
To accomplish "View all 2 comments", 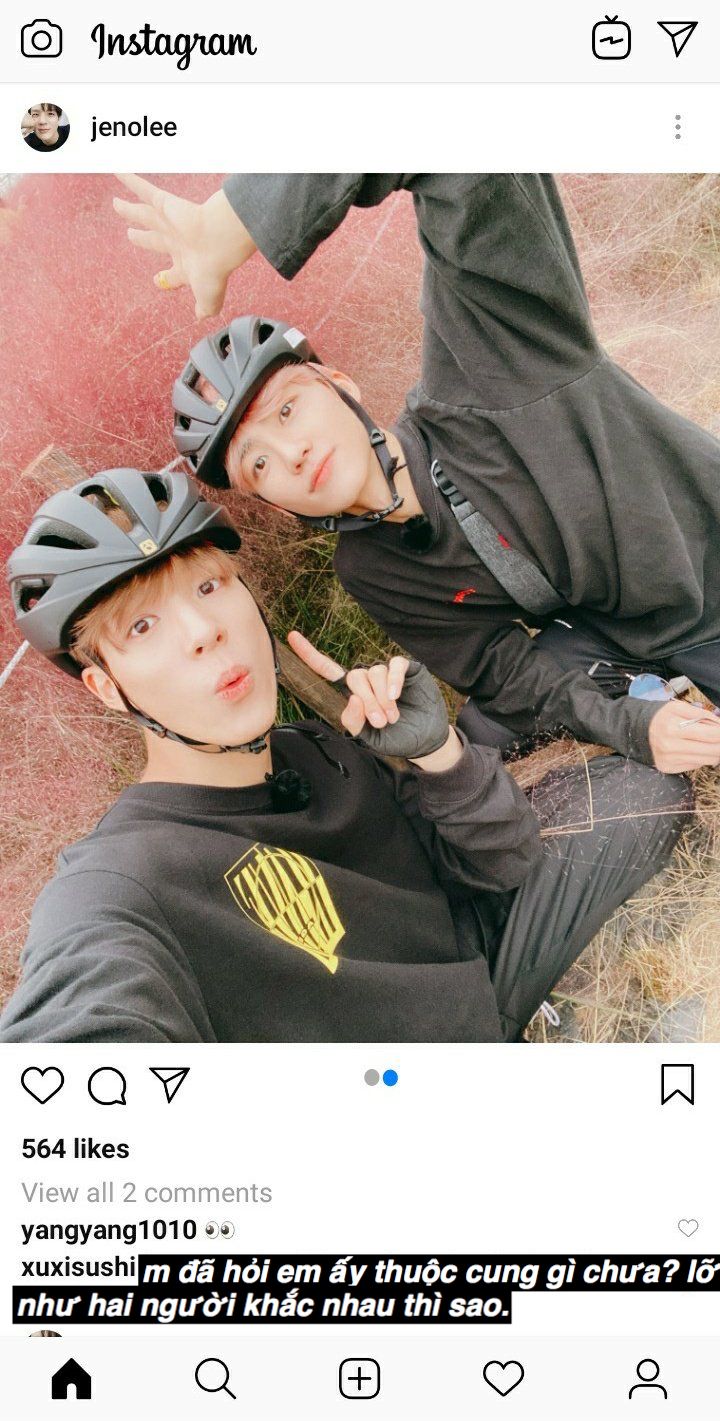I will coord(146,1193).
